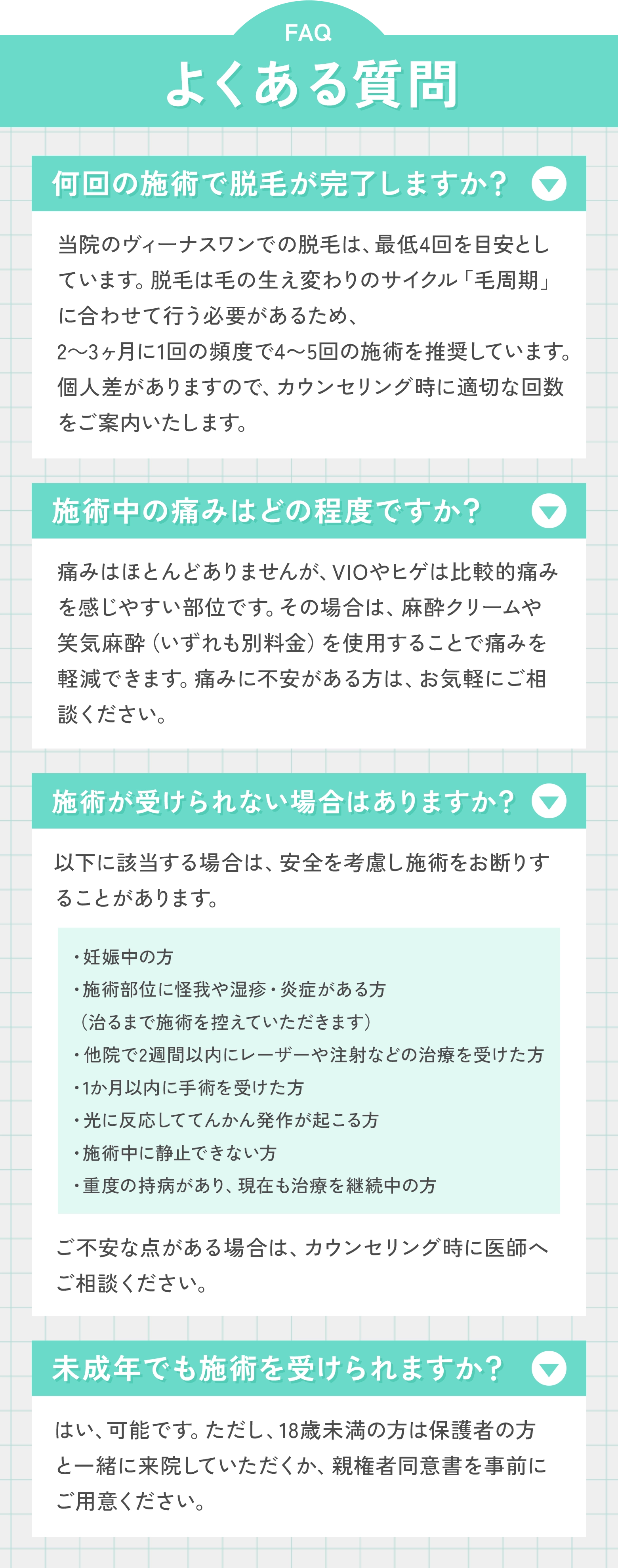Toggle the question about pain during treatment
Image resolution: width=618 pixels, height=1568 pixels.
(x=549, y=511)
